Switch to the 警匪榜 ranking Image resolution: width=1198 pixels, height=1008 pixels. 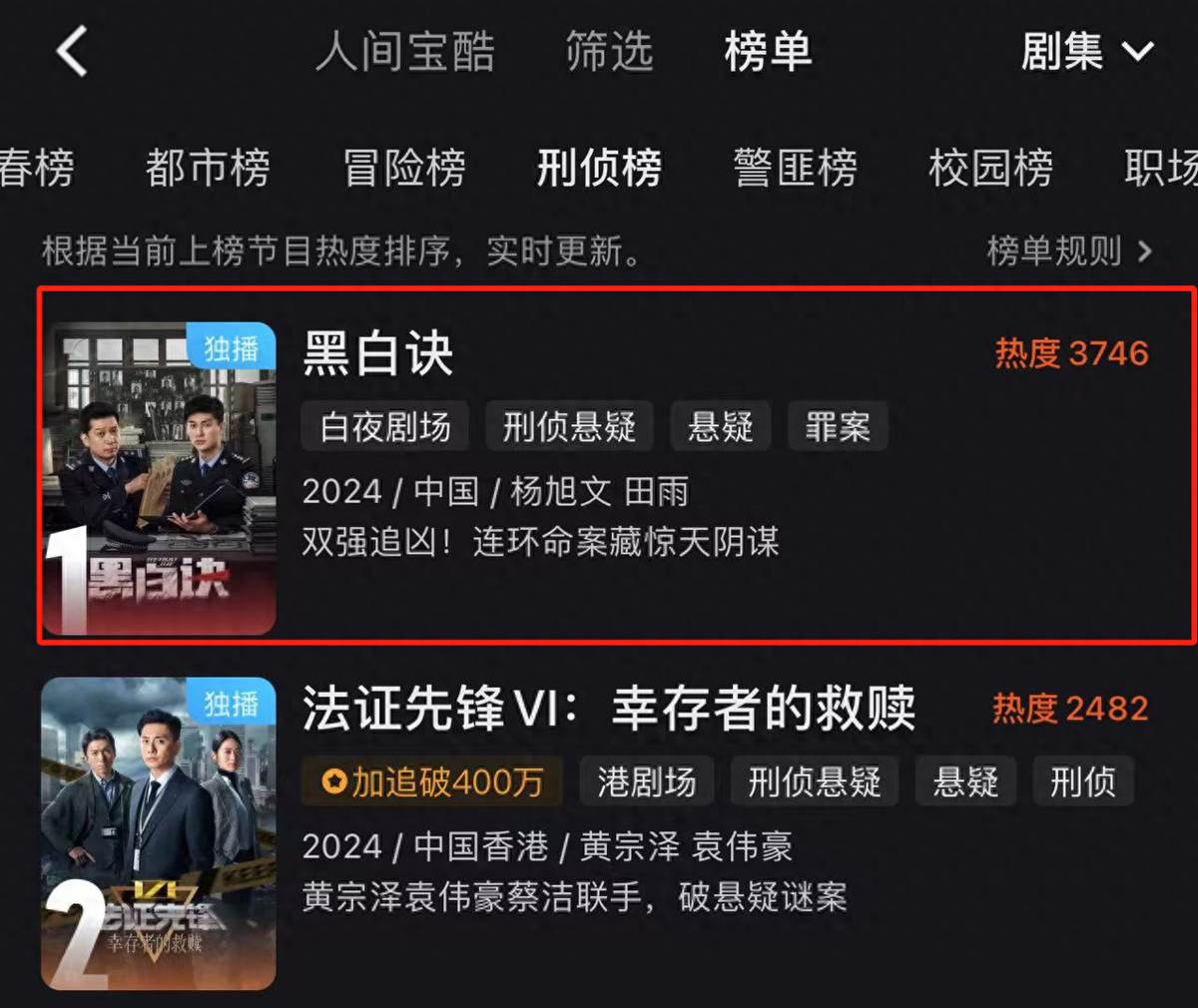(795, 167)
